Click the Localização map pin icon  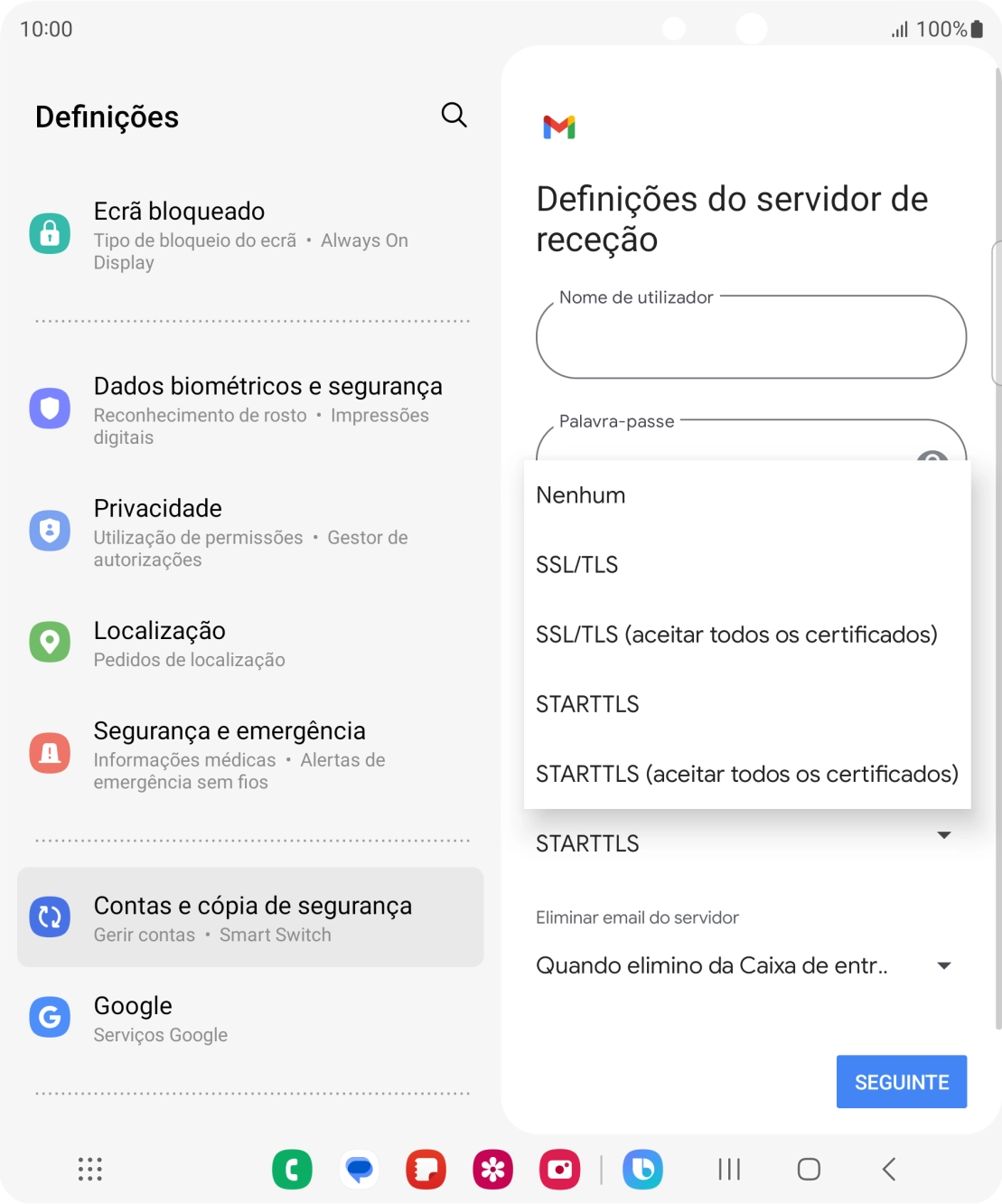click(x=50, y=642)
